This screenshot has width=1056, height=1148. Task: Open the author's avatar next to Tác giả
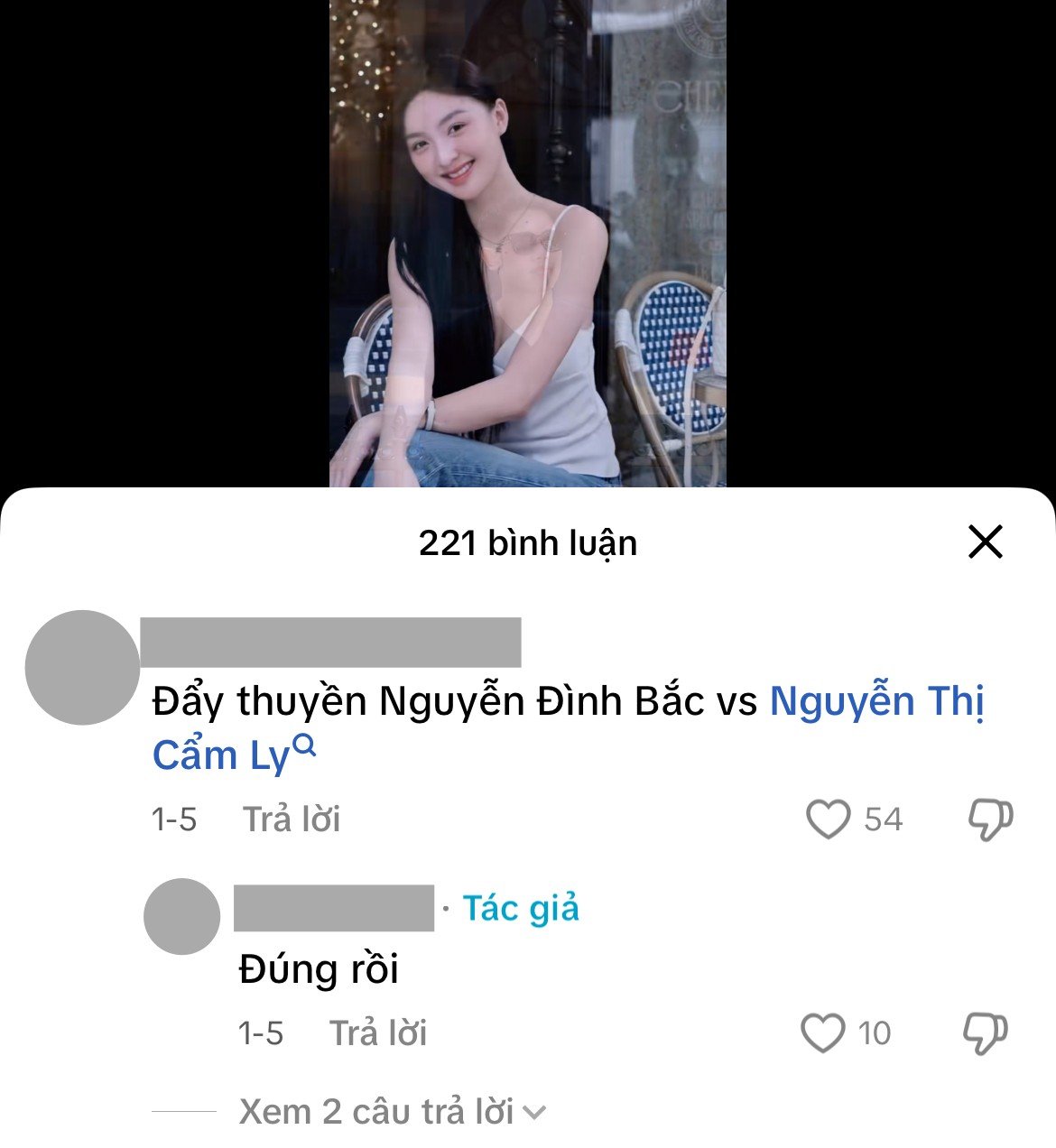(181, 916)
